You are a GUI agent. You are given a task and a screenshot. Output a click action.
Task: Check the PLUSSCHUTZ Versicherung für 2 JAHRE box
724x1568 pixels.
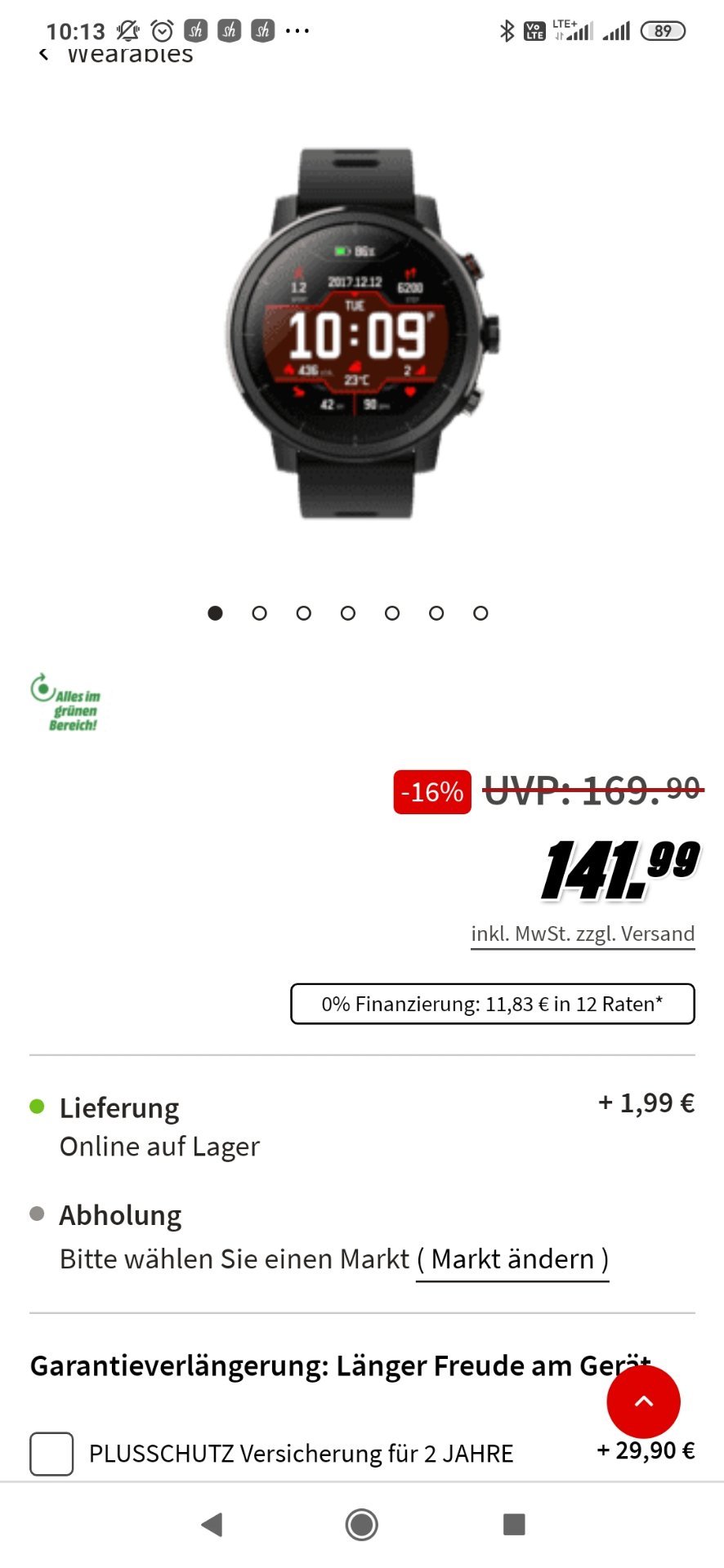[x=51, y=1454]
